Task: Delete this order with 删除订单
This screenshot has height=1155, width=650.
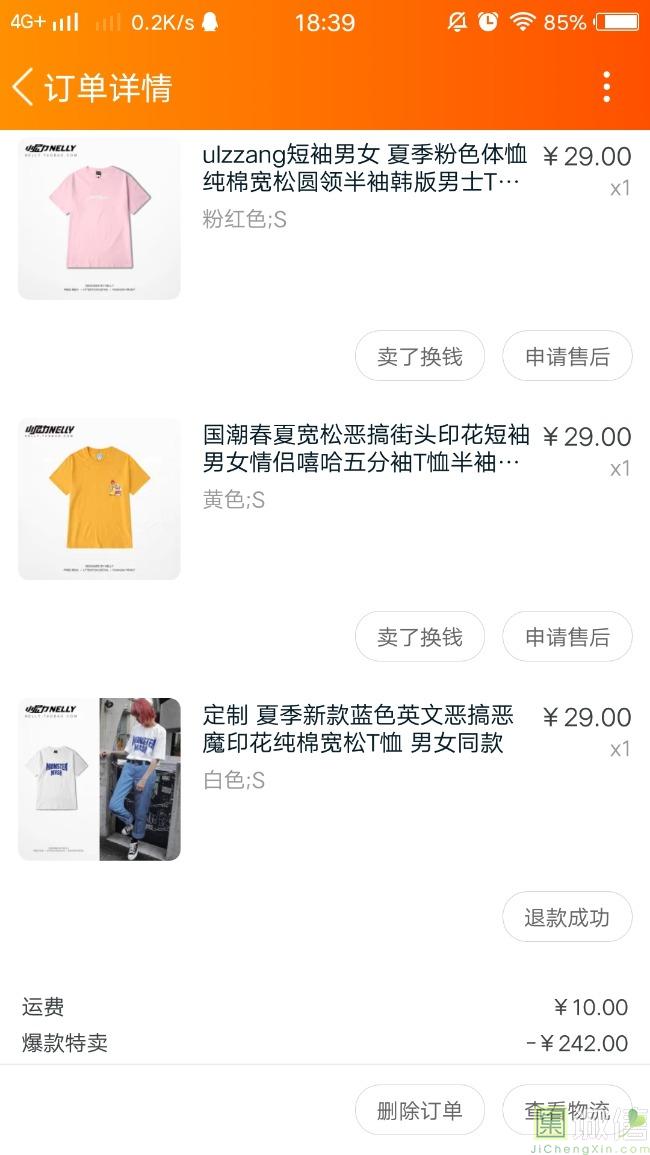Action: (420, 1110)
